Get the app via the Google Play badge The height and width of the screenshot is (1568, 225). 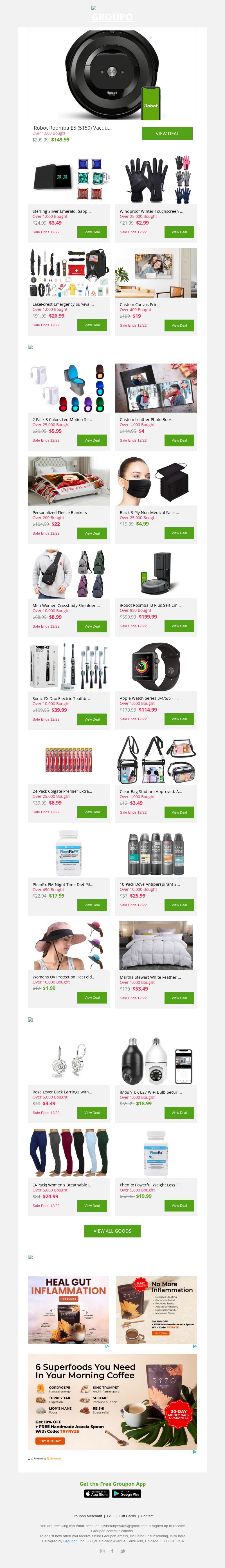tap(127, 1494)
